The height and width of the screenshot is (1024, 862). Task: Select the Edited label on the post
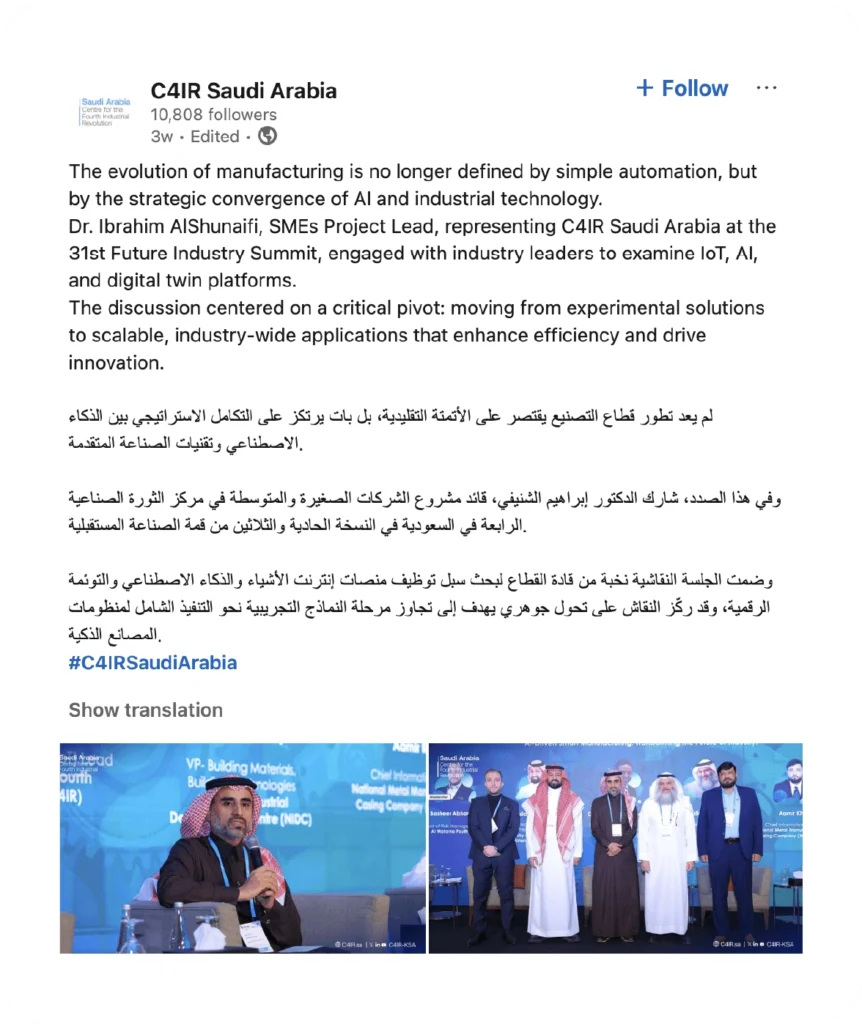[x=214, y=136]
